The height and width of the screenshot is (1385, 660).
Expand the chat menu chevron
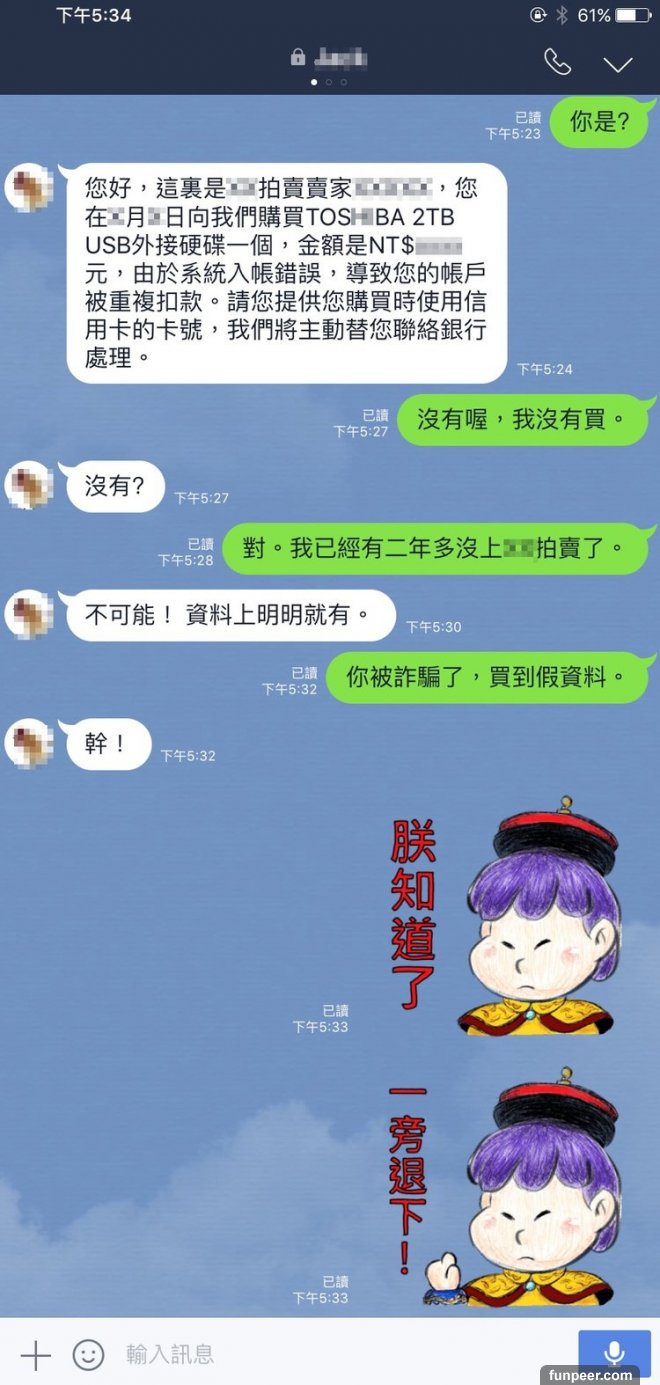[618, 64]
